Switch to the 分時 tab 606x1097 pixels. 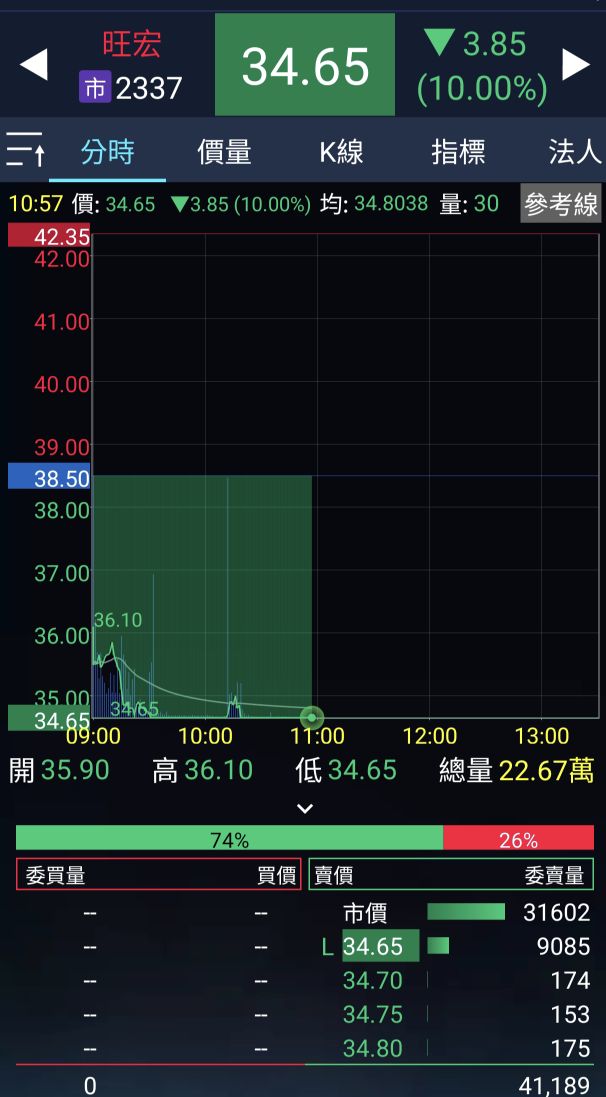pyautogui.click(x=108, y=152)
